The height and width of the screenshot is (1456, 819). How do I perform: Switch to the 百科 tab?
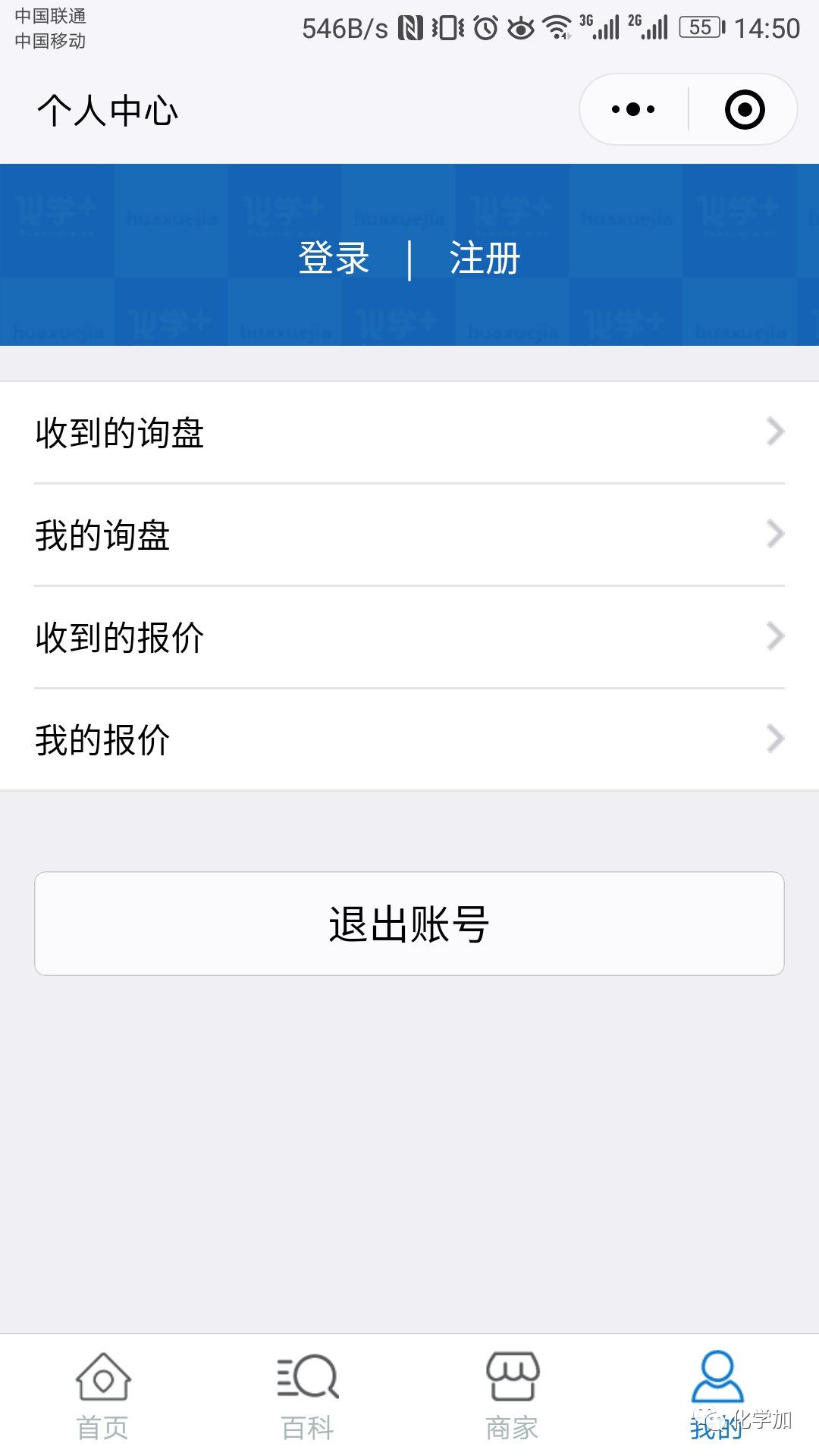coord(307,1395)
